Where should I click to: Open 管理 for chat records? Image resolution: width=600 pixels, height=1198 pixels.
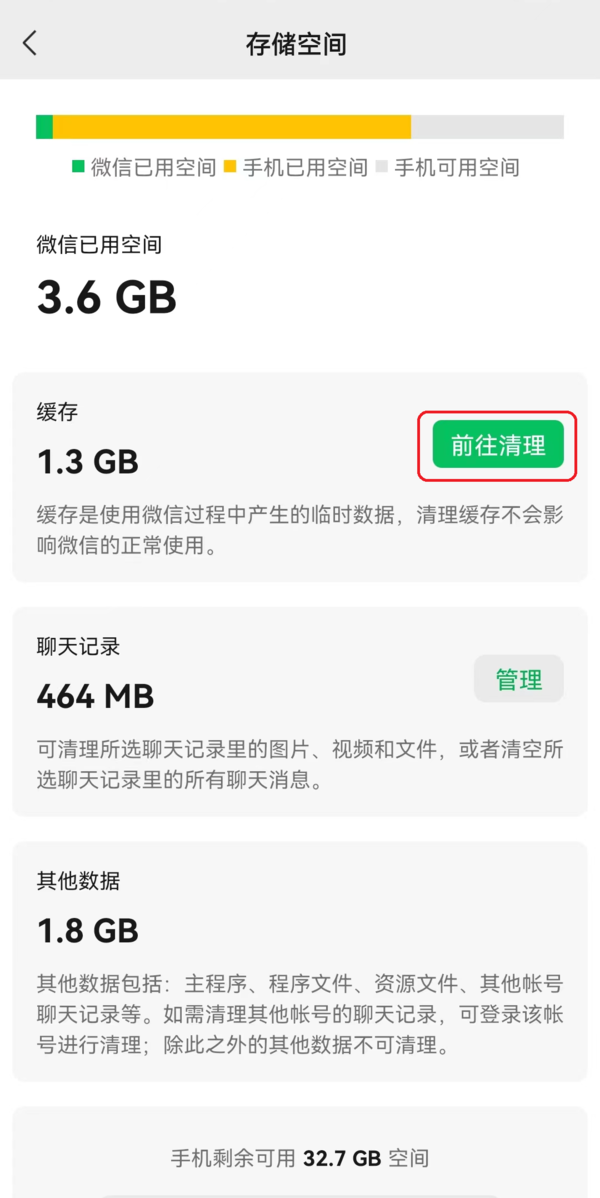(x=518, y=680)
